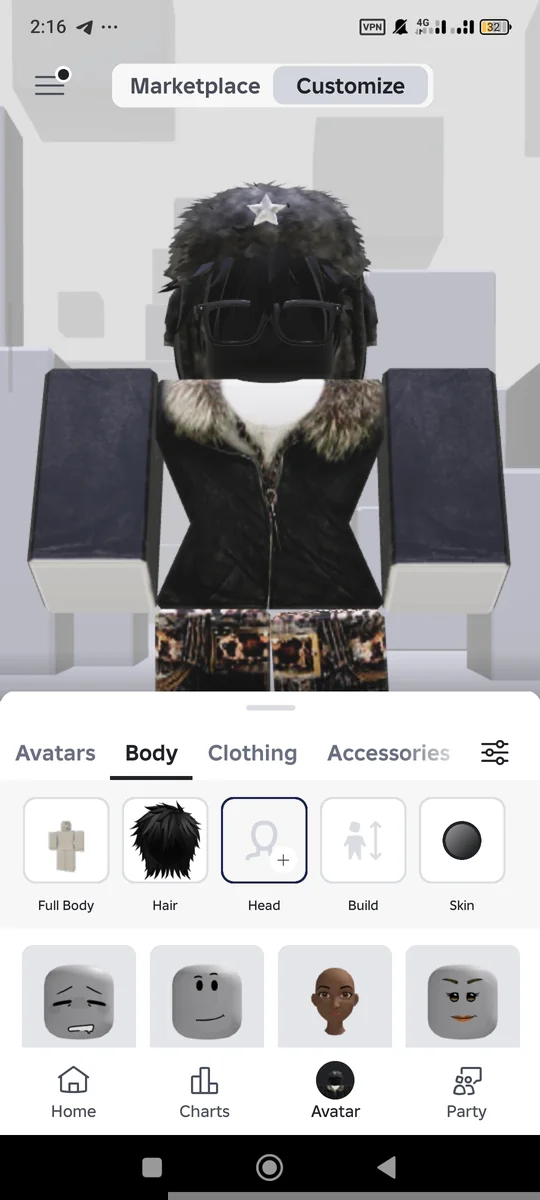540x1200 pixels.
Task: Pick the squinting face with teeth
Action: [x=79, y=996]
